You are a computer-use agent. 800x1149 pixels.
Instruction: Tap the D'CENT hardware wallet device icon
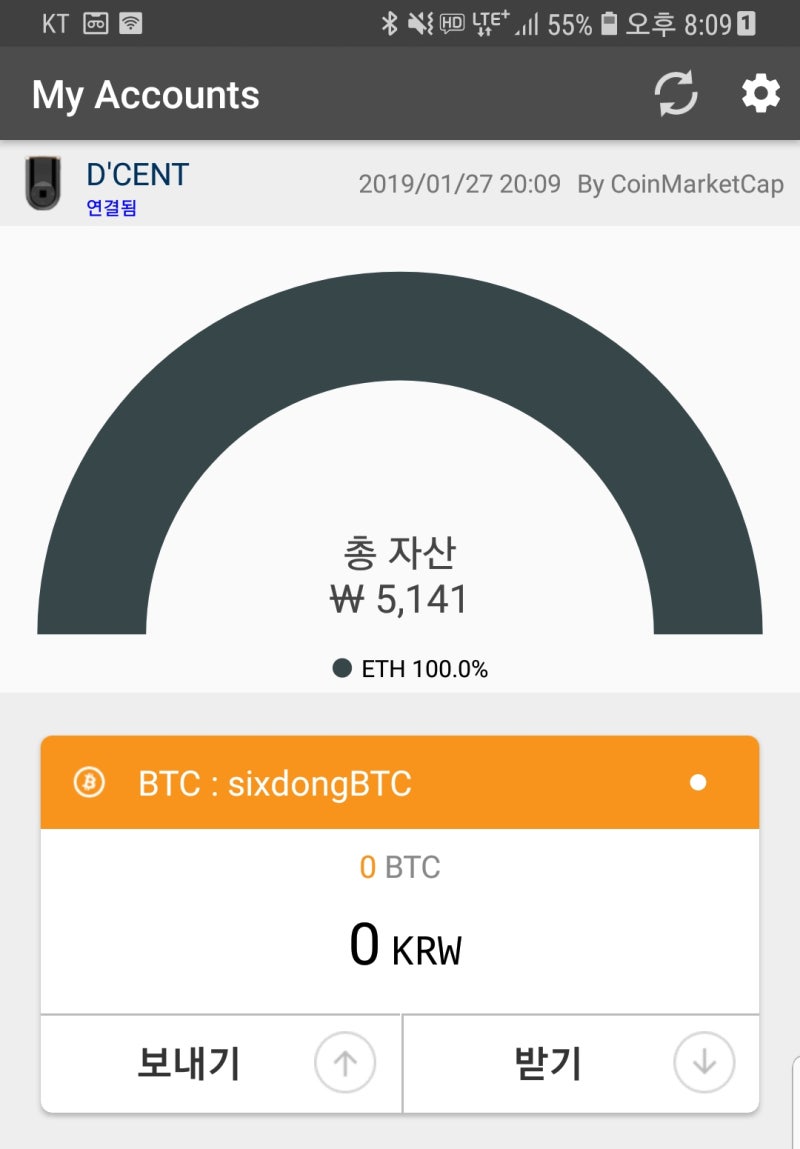pos(40,183)
